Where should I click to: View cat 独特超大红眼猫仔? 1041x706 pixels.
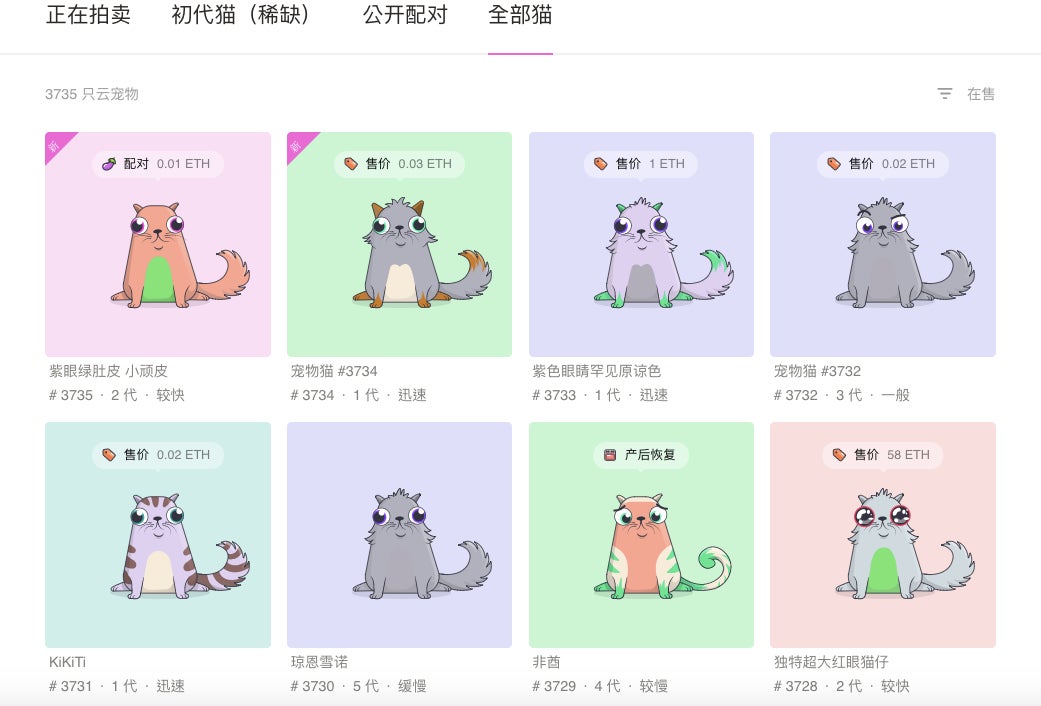pos(882,535)
